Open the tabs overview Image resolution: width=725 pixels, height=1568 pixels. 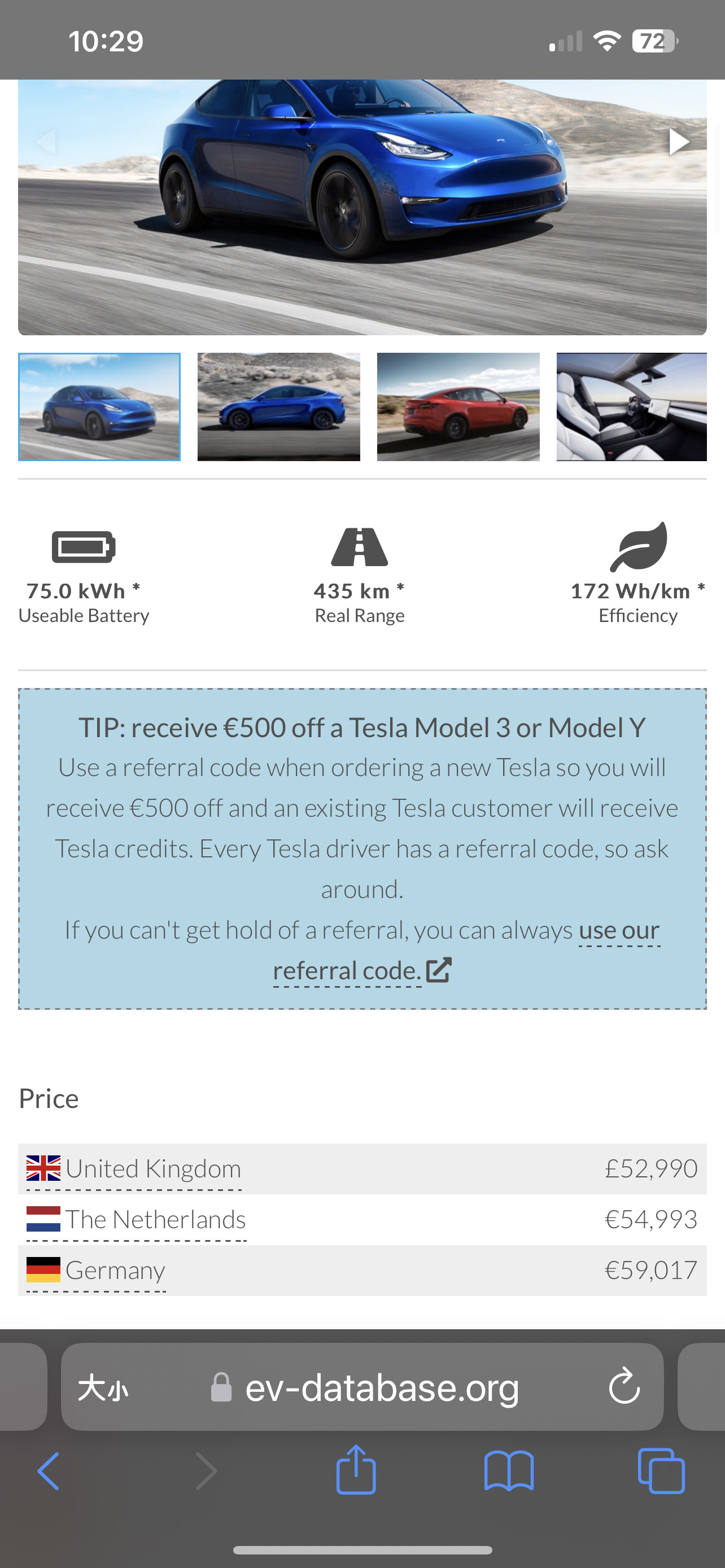[x=661, y=1471]
